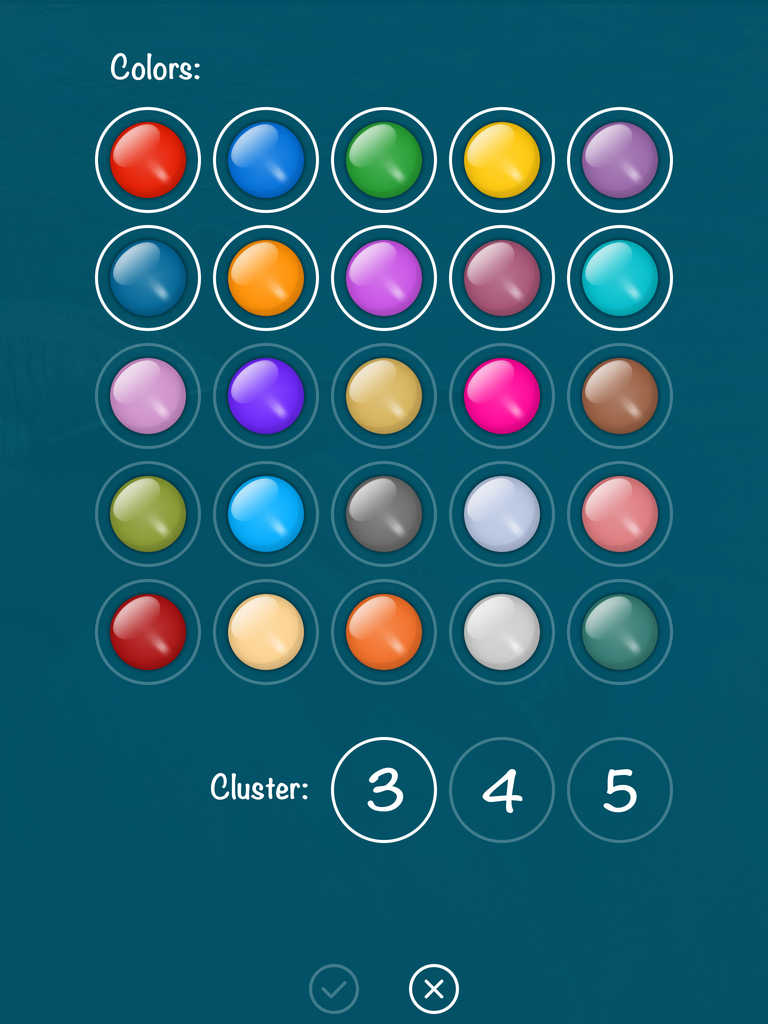This screenshot has height=1024, width=768.
Task: Select the dark teal green ball
Action: (620, 632)
